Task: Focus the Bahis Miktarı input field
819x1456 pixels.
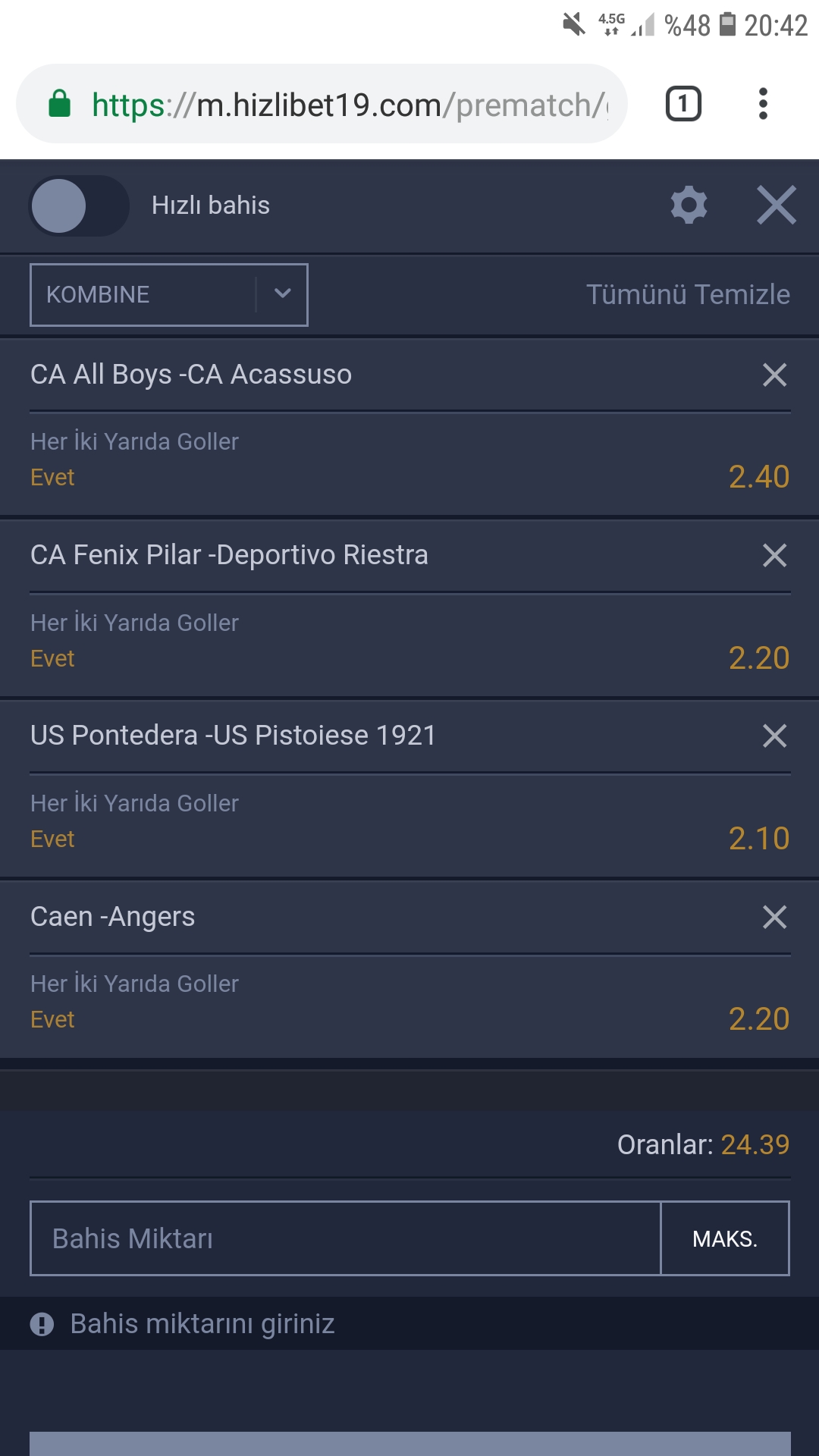Action: click(345, 1238)
